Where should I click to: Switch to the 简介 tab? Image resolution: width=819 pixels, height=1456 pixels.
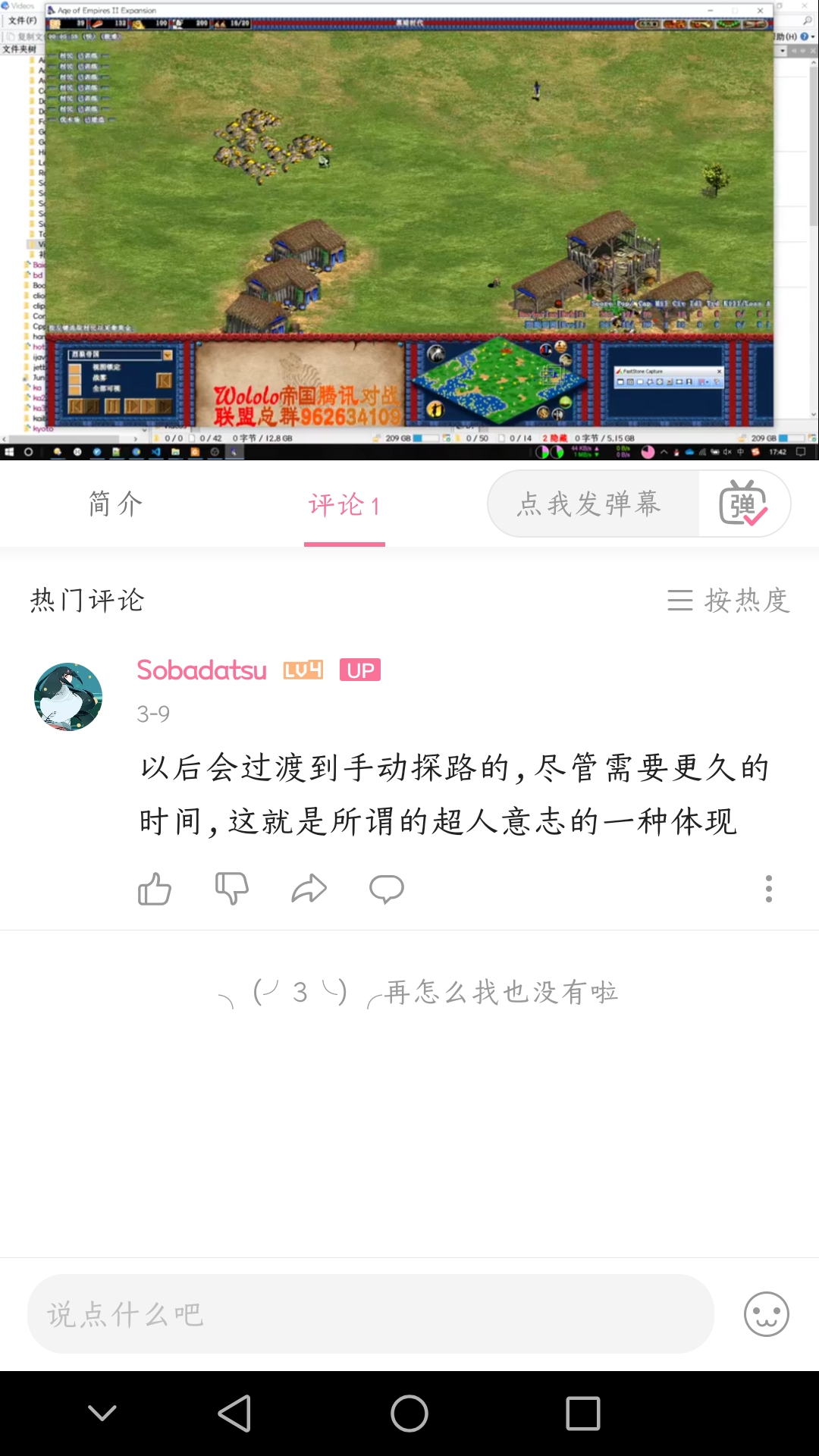tap(115, 504)
